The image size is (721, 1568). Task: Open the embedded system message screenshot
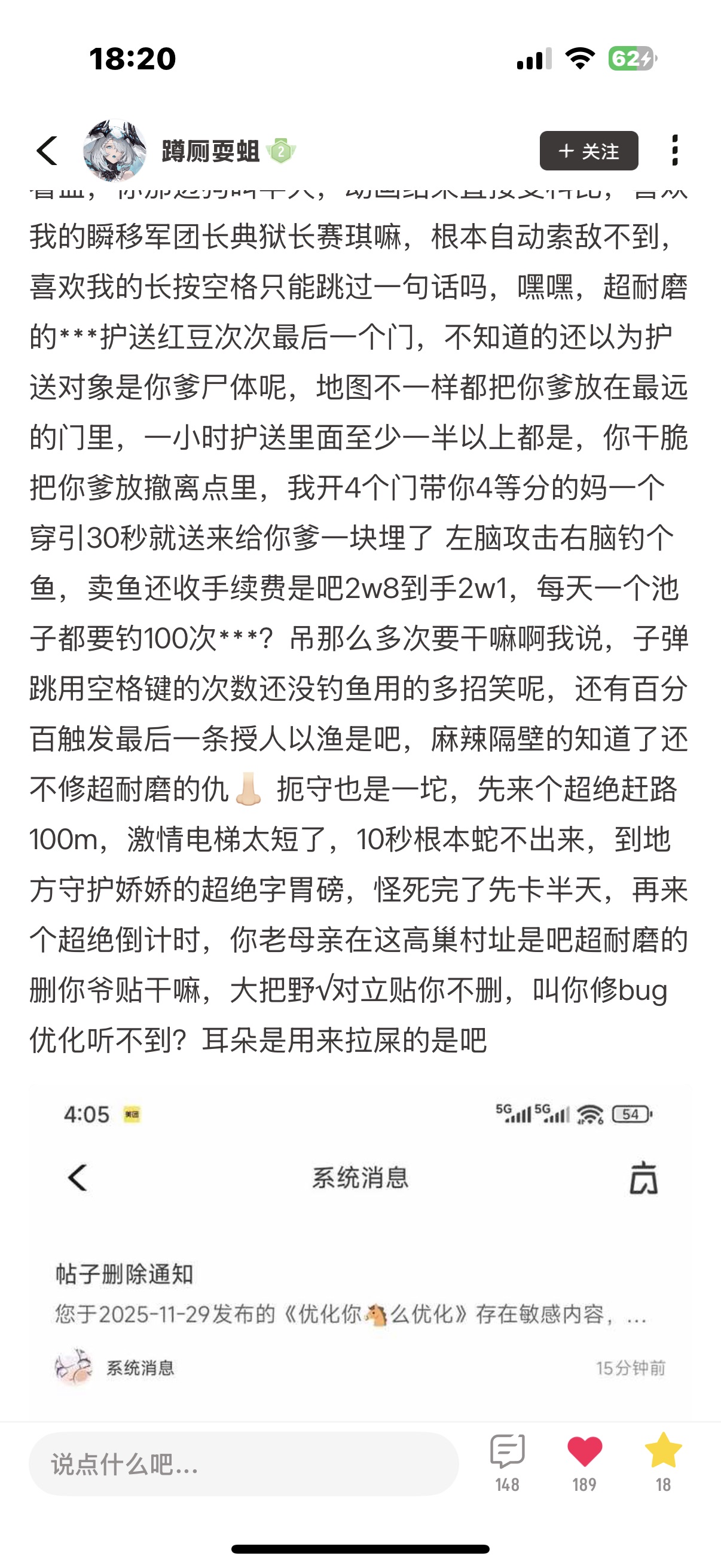(360, 1248)
